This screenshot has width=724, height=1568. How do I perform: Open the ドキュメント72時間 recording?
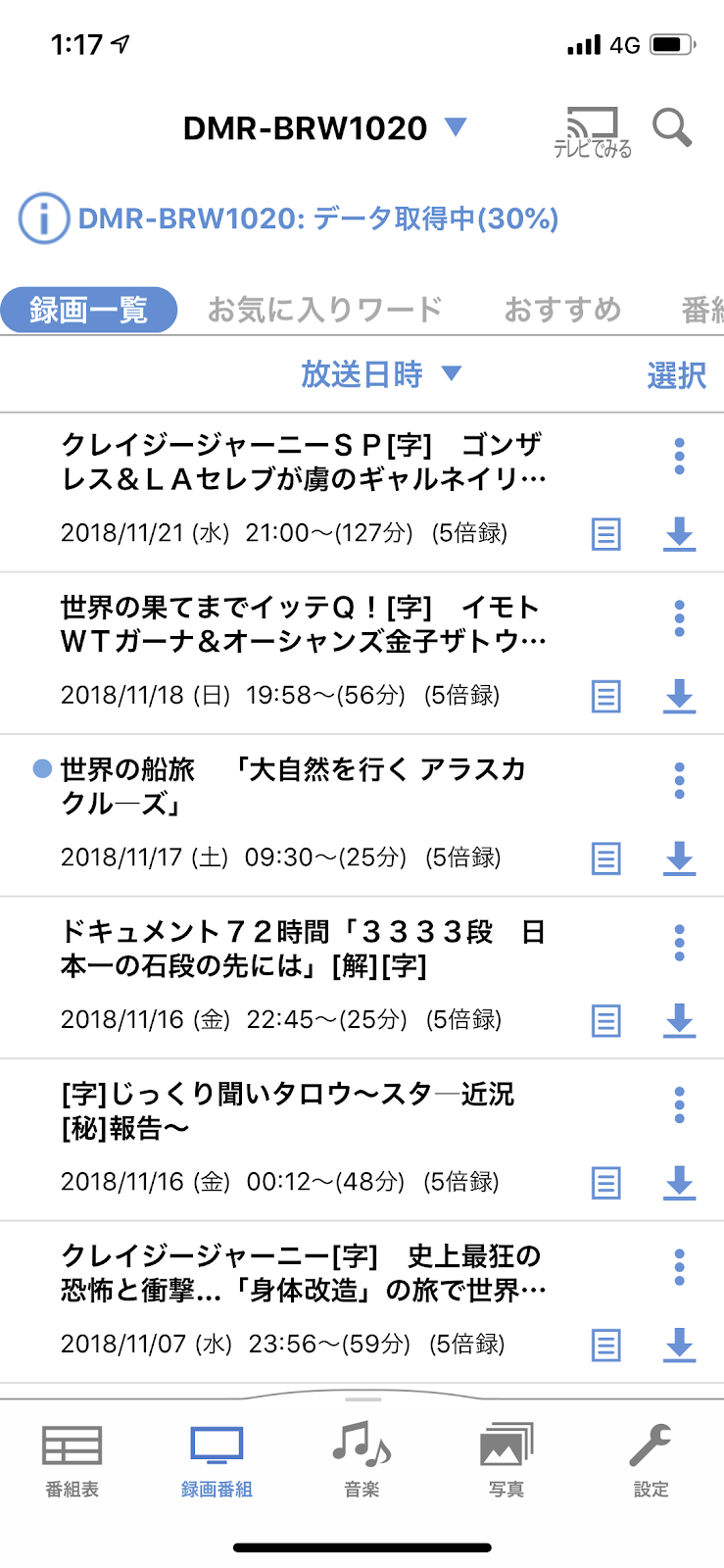click(304, 949)
